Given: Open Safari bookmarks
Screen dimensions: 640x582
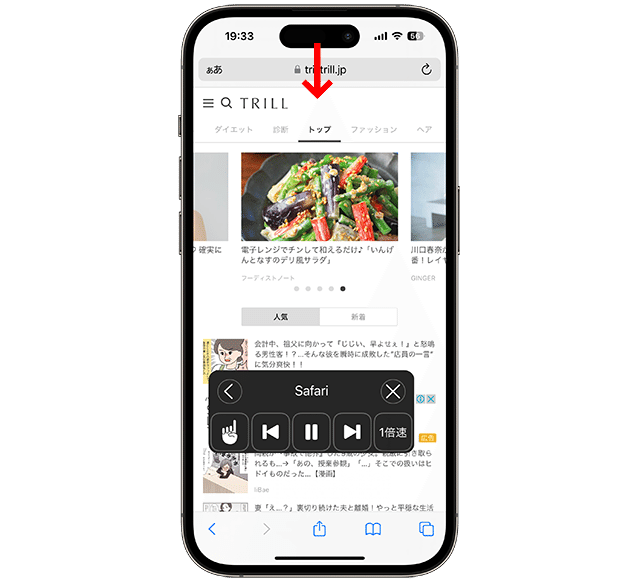Looking at the screenshot, I should [373, 529].
